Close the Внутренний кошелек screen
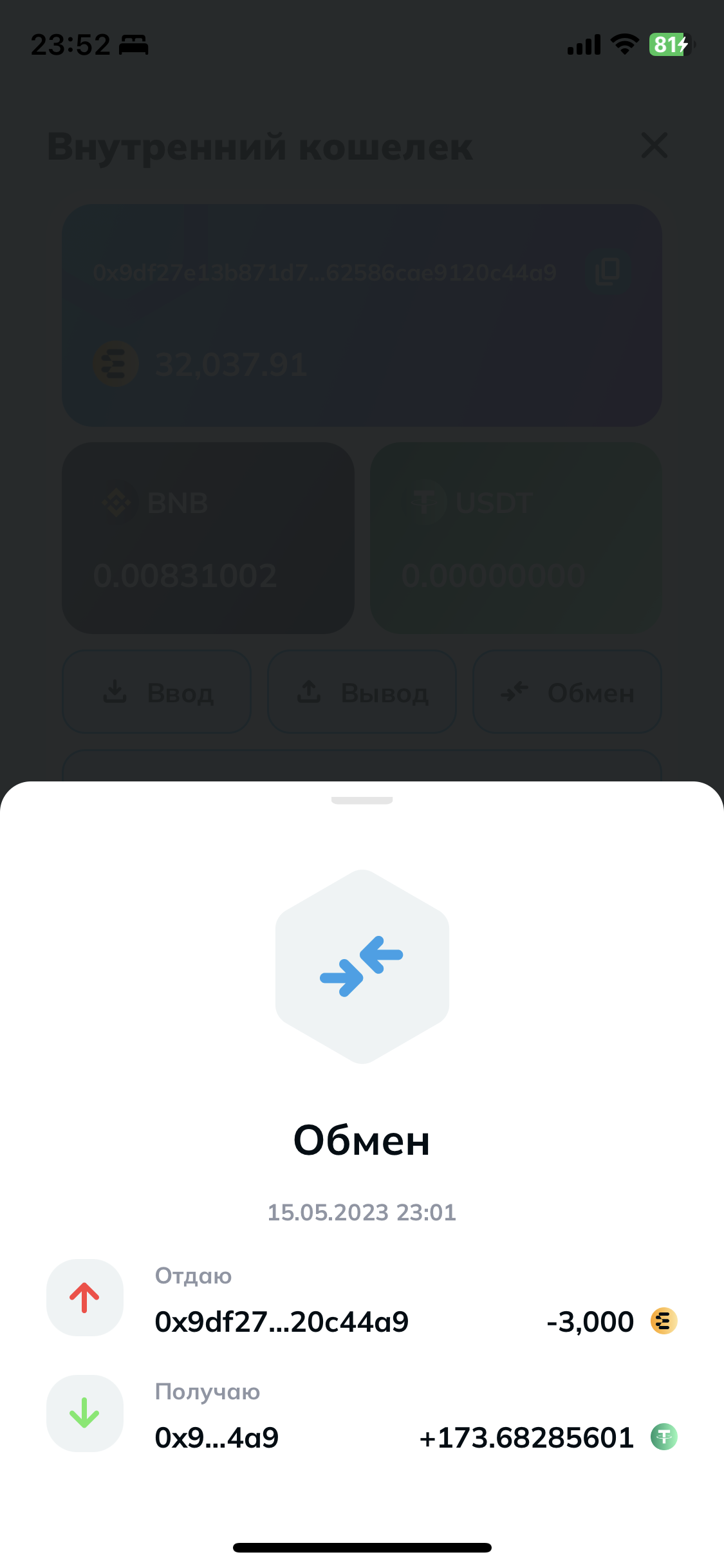This screenshot has width=724, height=1568. [x=654, y=145]
